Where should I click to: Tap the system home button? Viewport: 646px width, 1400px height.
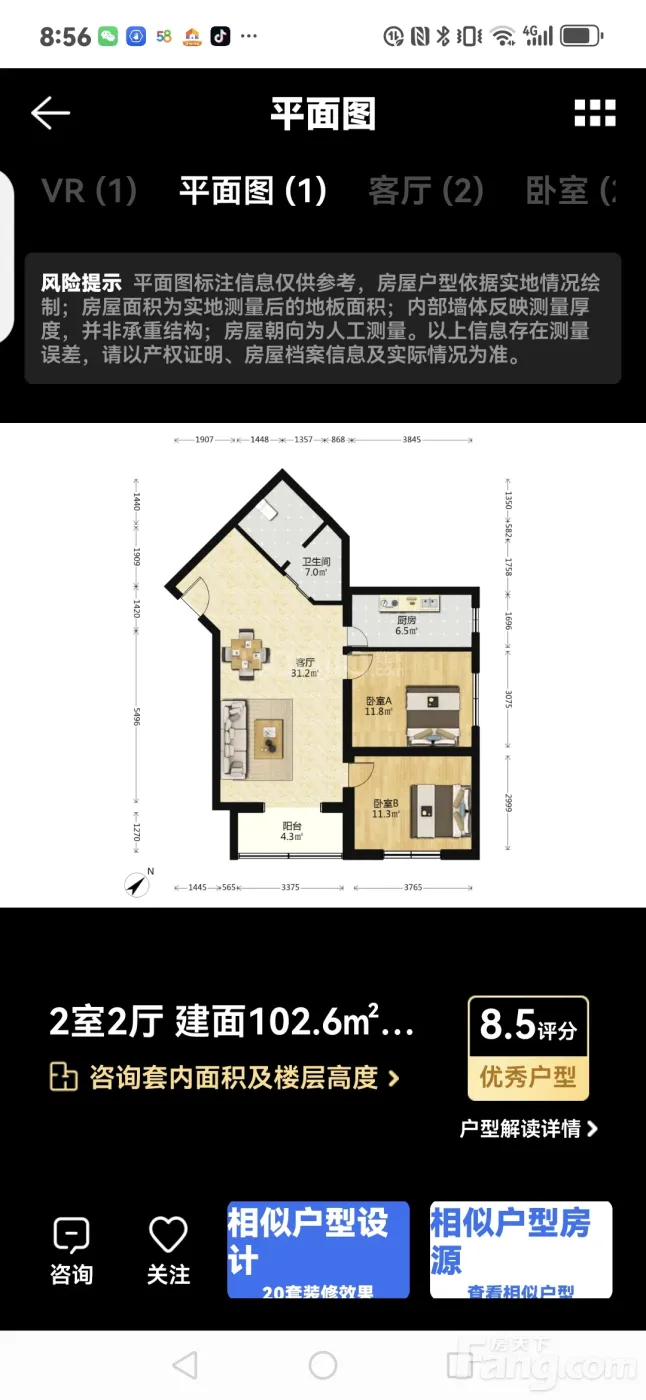click(323, 1365)
